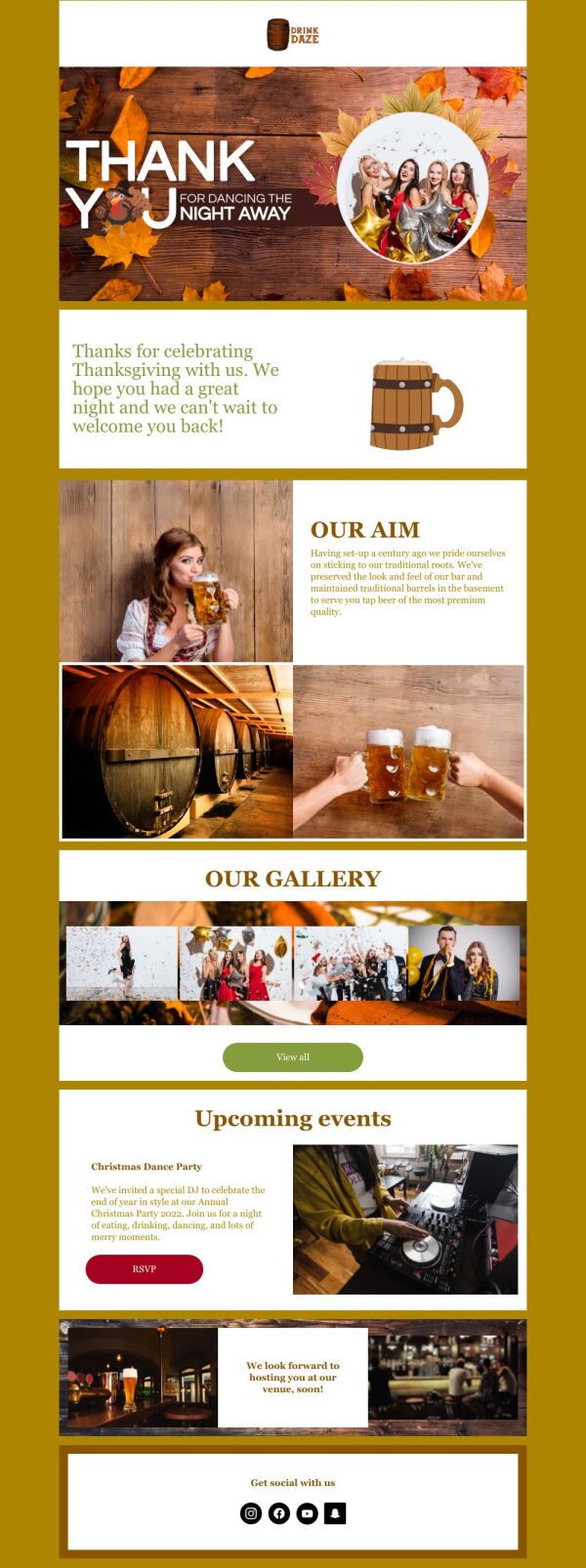Screen dimensions: 586x1568
Task: Visit the YouTube channel icon
Action: pos(307,1513)
